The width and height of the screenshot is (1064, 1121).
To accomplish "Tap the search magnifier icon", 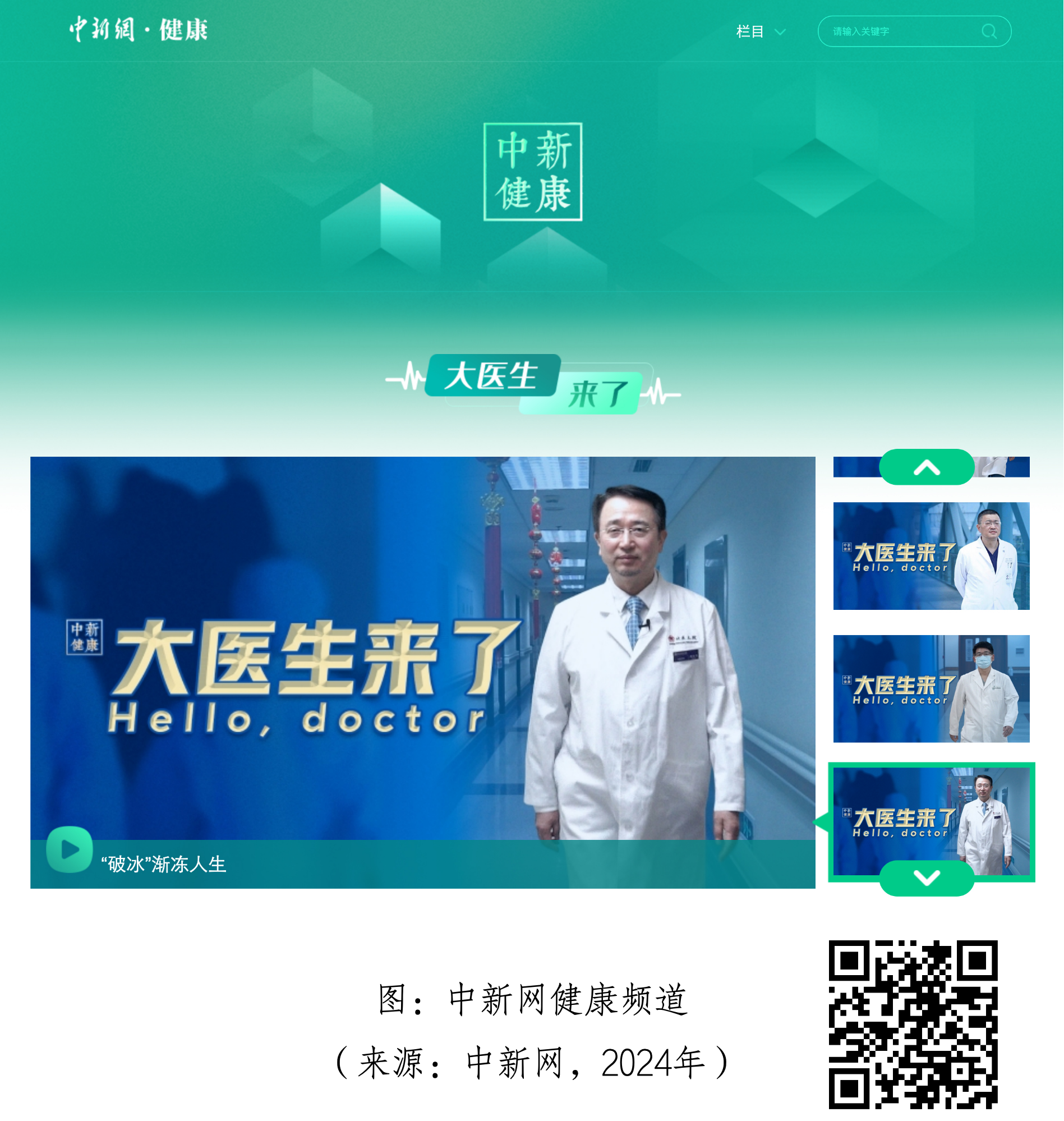I will point(989,32).
